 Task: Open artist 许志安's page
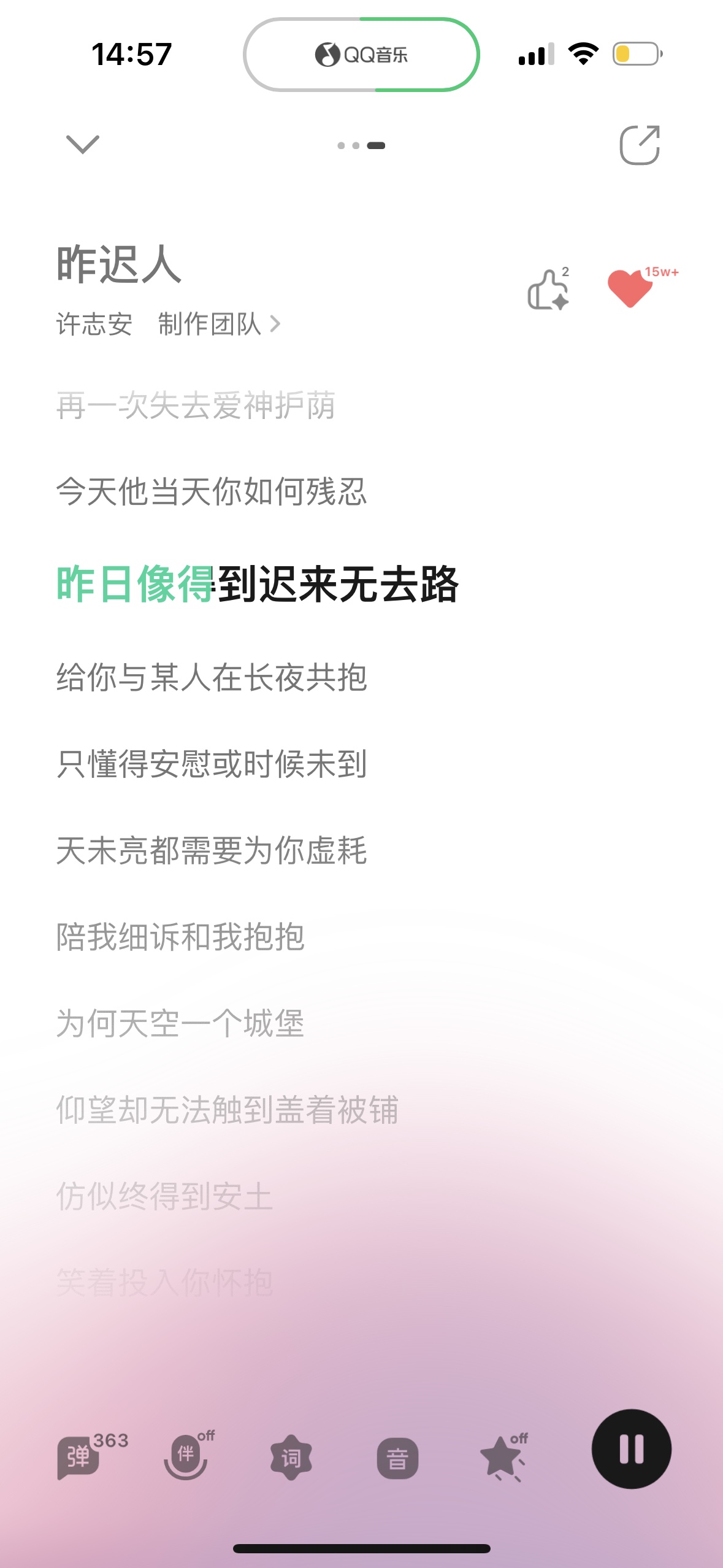click(x=94, y=324)
